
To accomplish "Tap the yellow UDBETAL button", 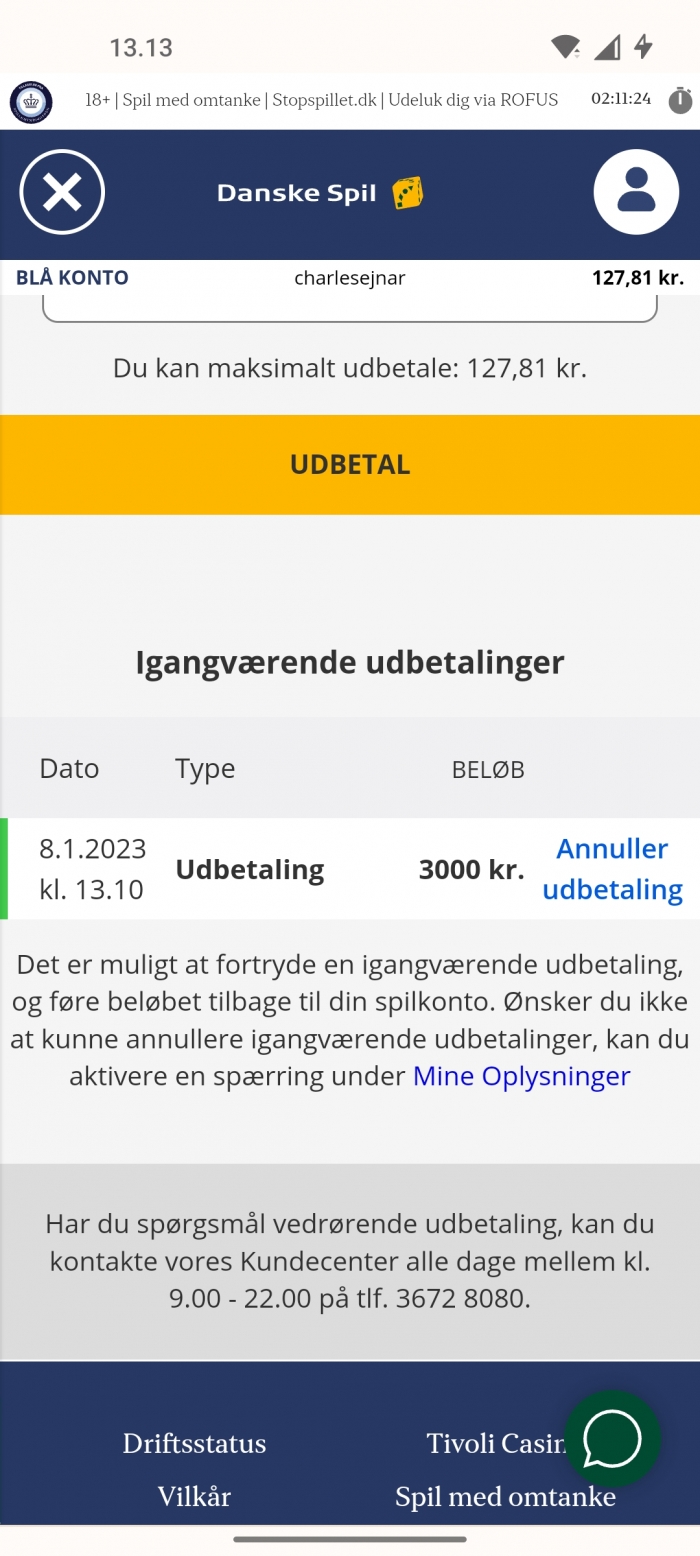I will click(350, 465).
